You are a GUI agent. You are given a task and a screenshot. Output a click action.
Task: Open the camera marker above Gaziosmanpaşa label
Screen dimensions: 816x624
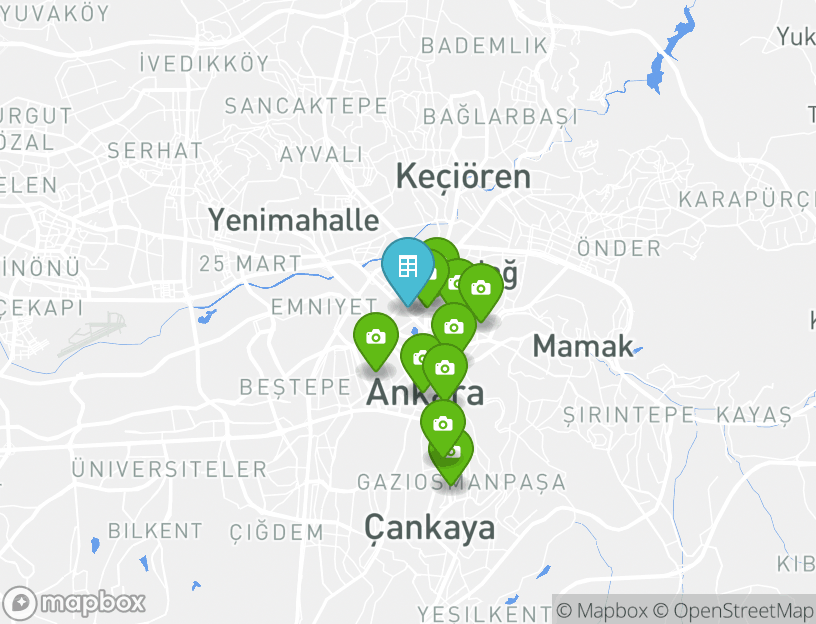pos(443,423)
